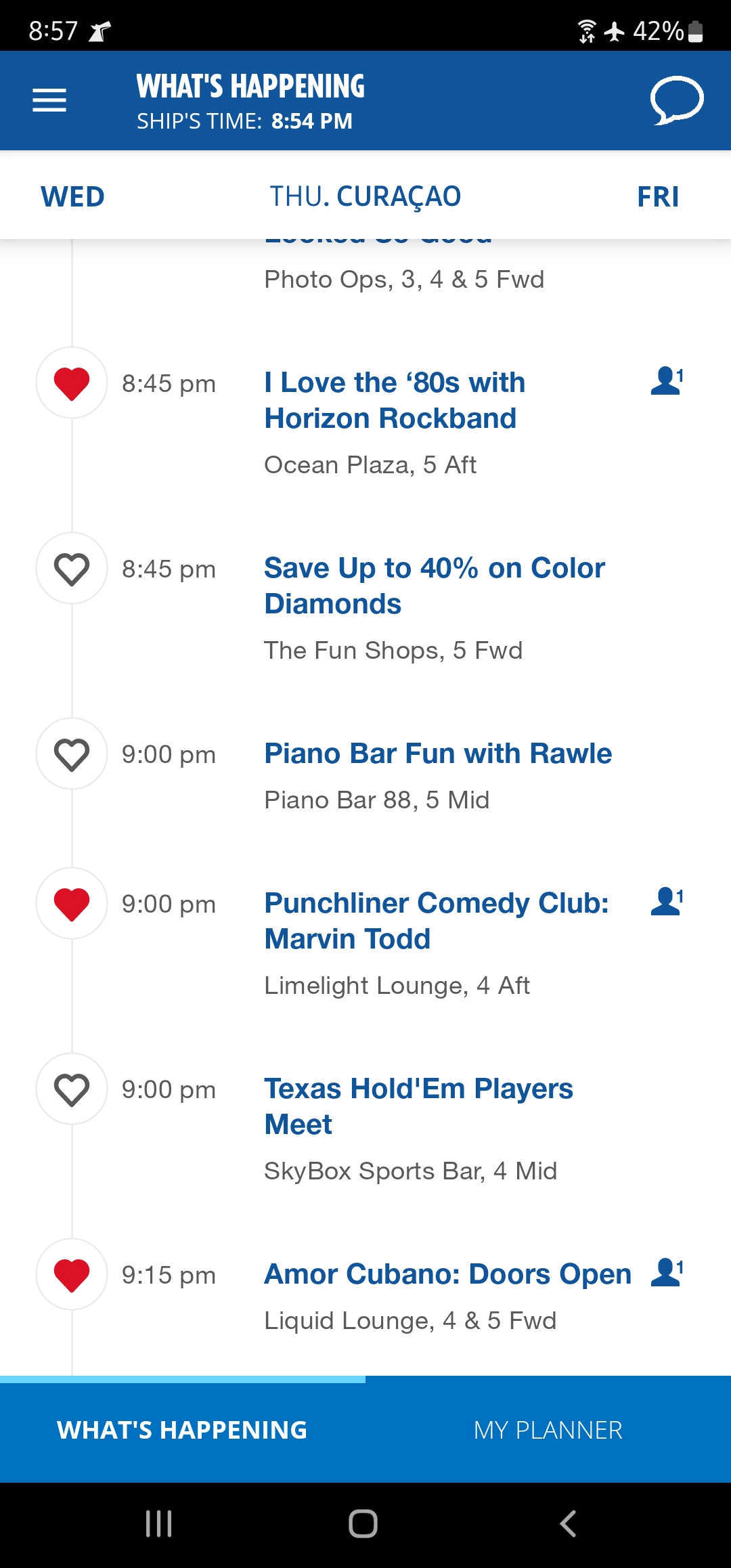Switch to the My Planner tab

[548, 1430]
